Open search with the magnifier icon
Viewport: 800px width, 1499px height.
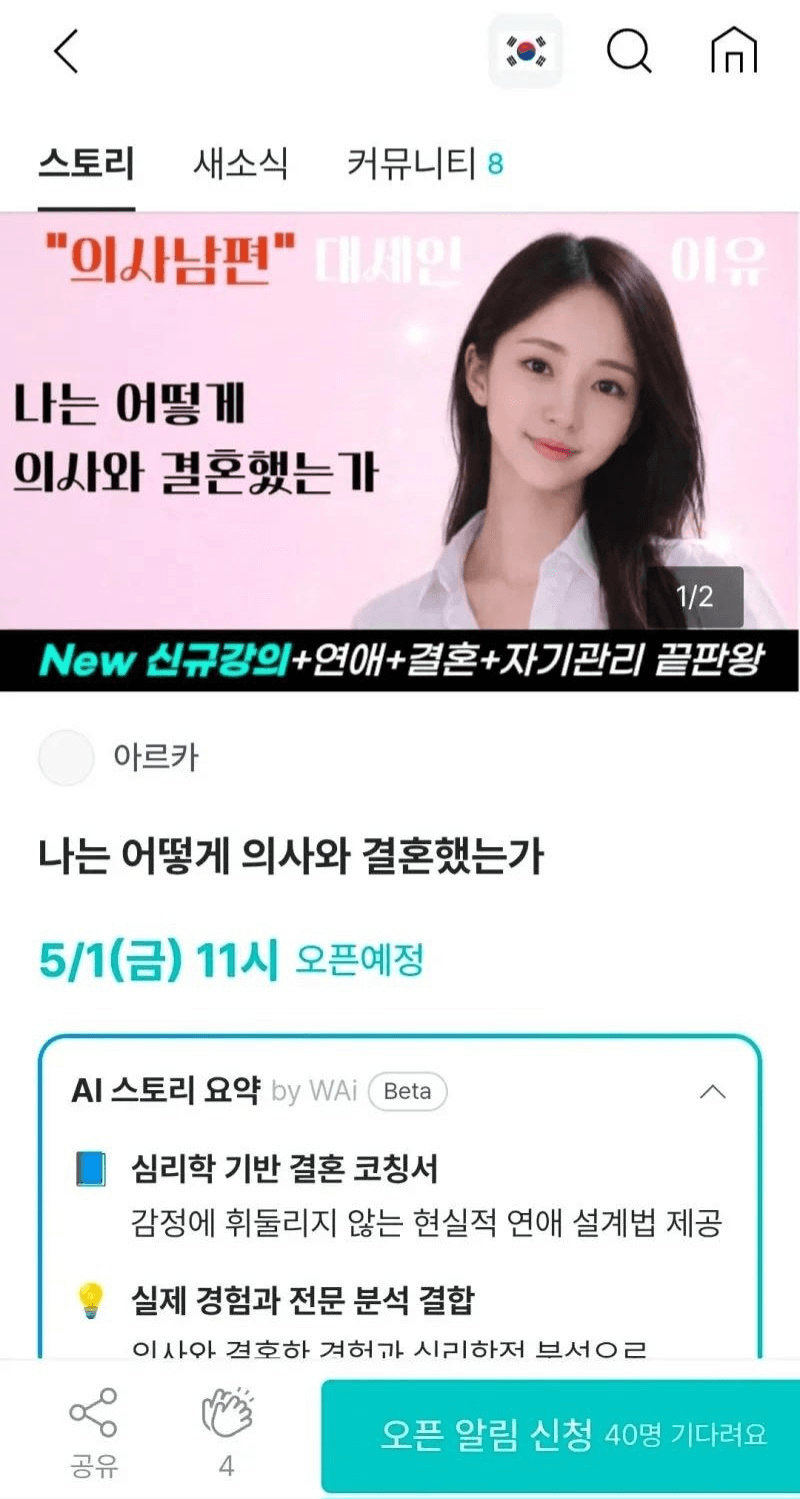pyautogui.click(x=629, y=51)
